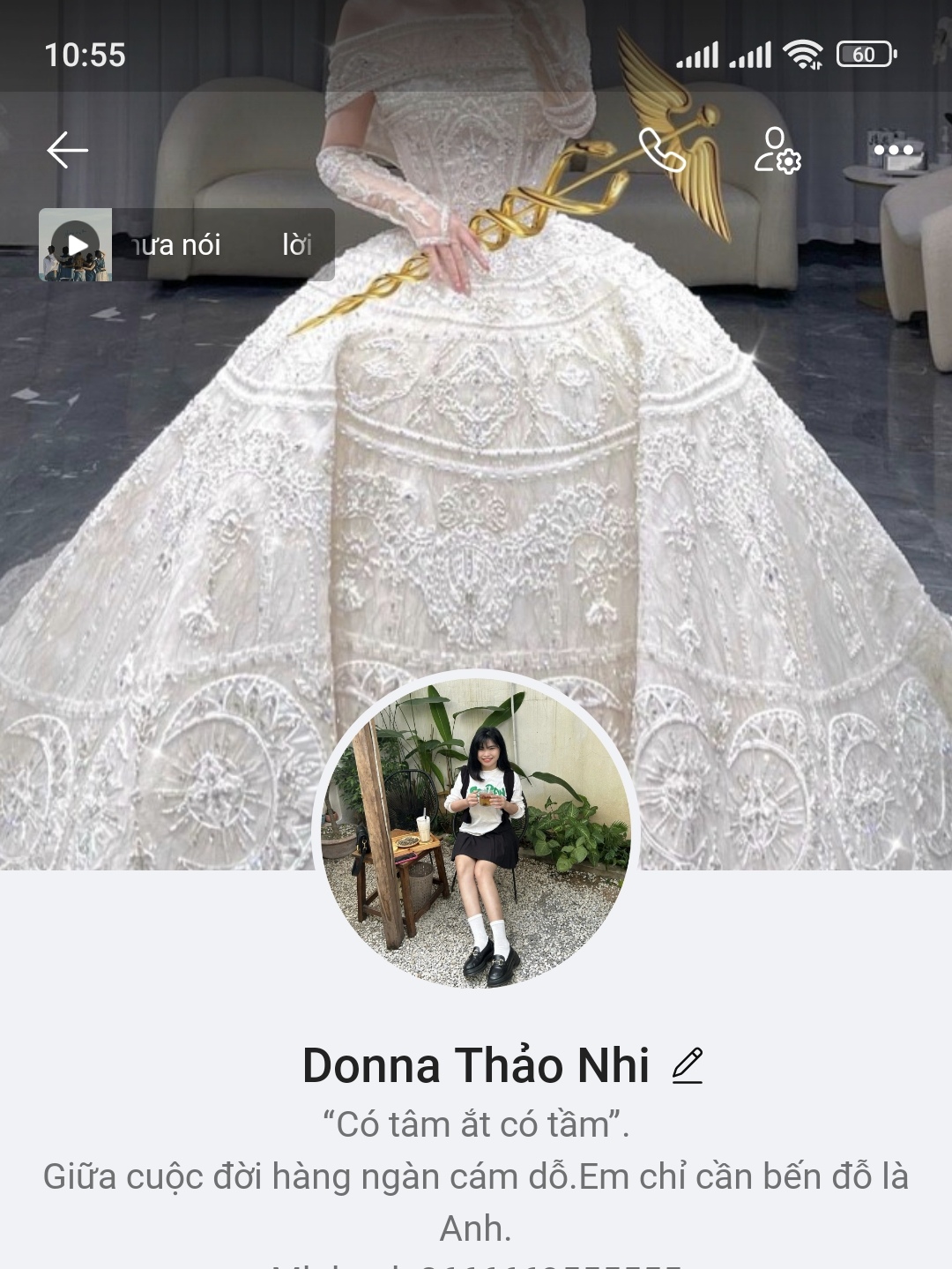Viewport: 952px width, 1269px height.
Task: Edit the name via pencil icon
Action: [x=688, y=1065]
